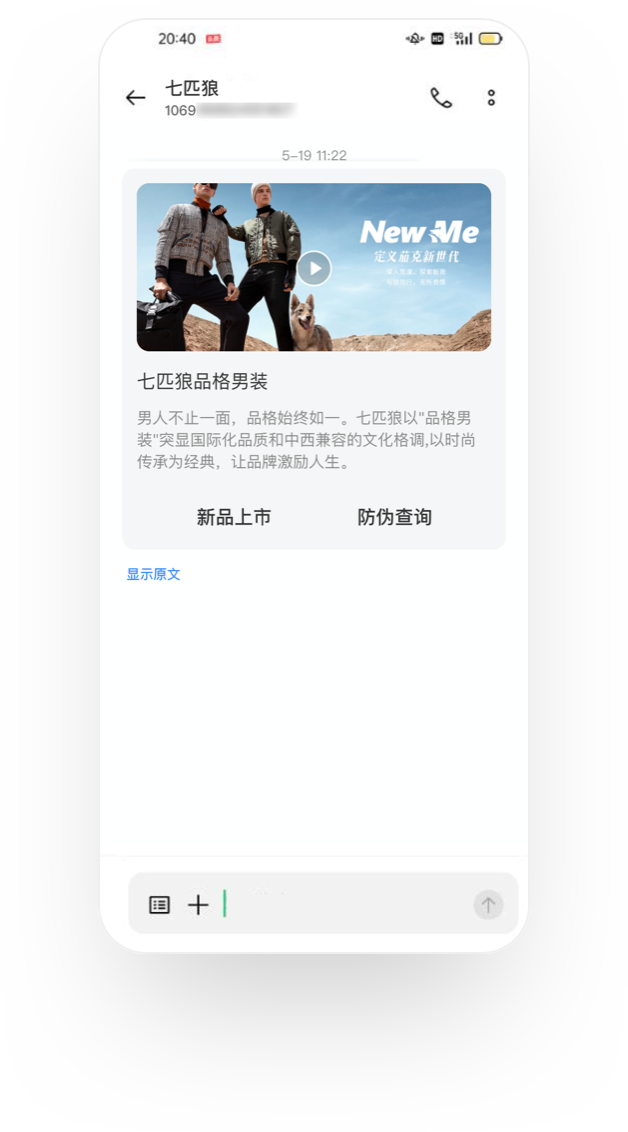Viewport: 628px width, 1132px height.
Task: Focus the message text field
Action: click(x=345, y=904)
